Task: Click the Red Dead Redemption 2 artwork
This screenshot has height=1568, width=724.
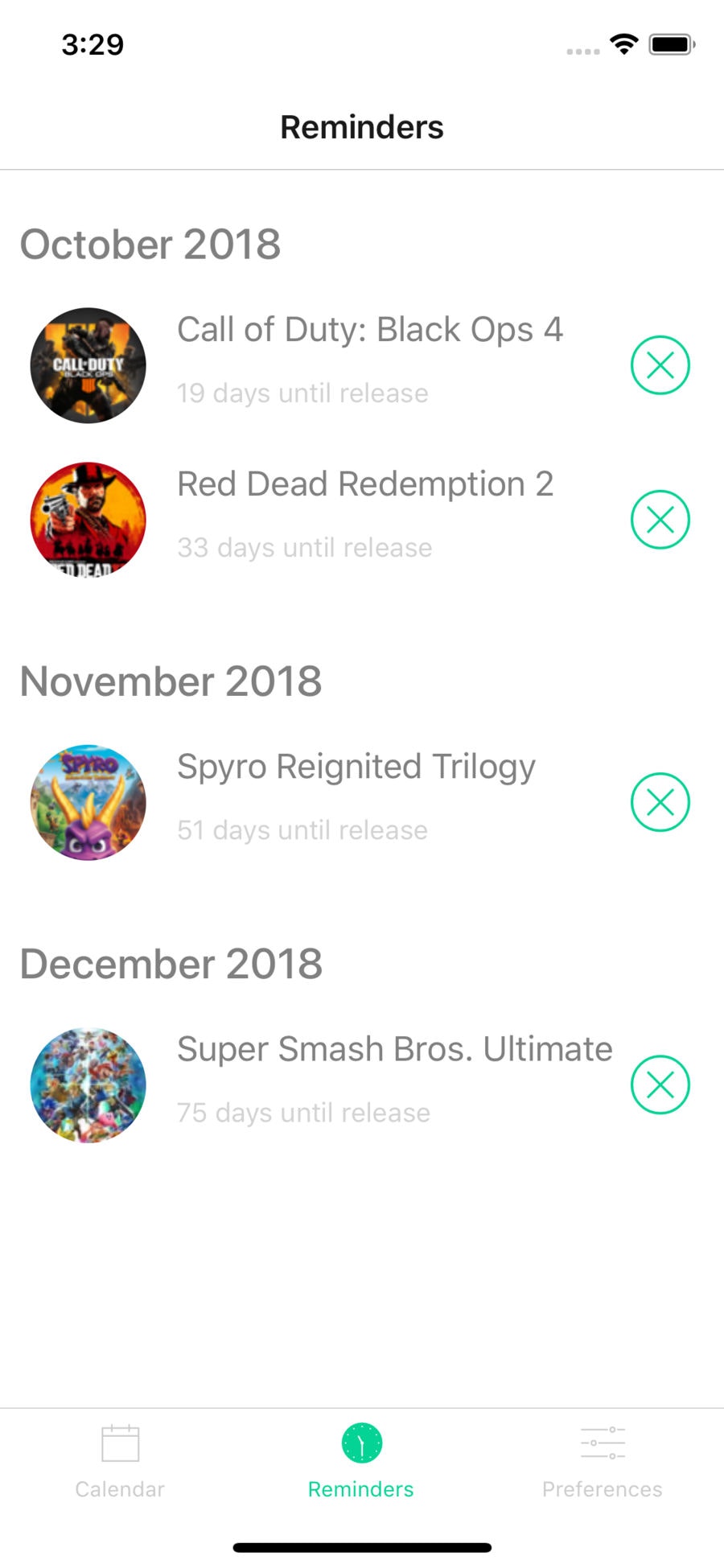Action: tap(88, 519)
